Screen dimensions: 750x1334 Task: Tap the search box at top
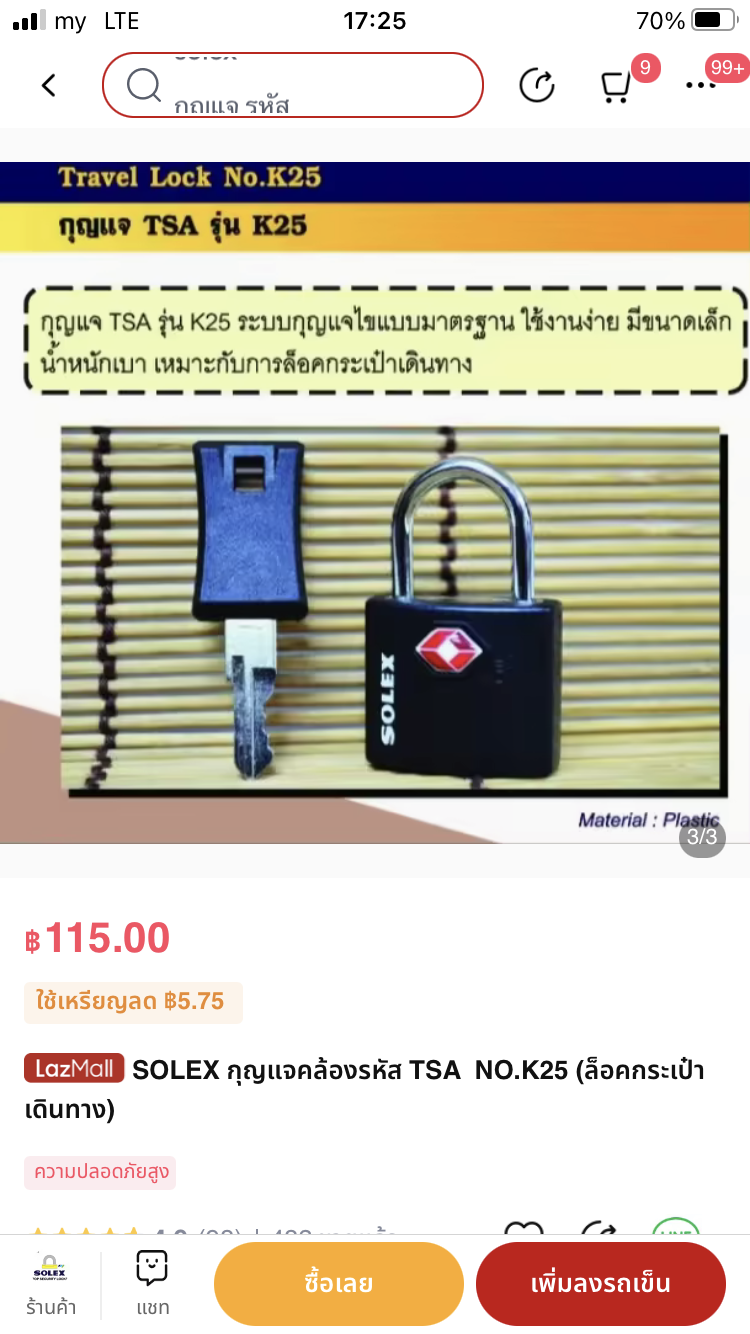click(x=293, y=85)
